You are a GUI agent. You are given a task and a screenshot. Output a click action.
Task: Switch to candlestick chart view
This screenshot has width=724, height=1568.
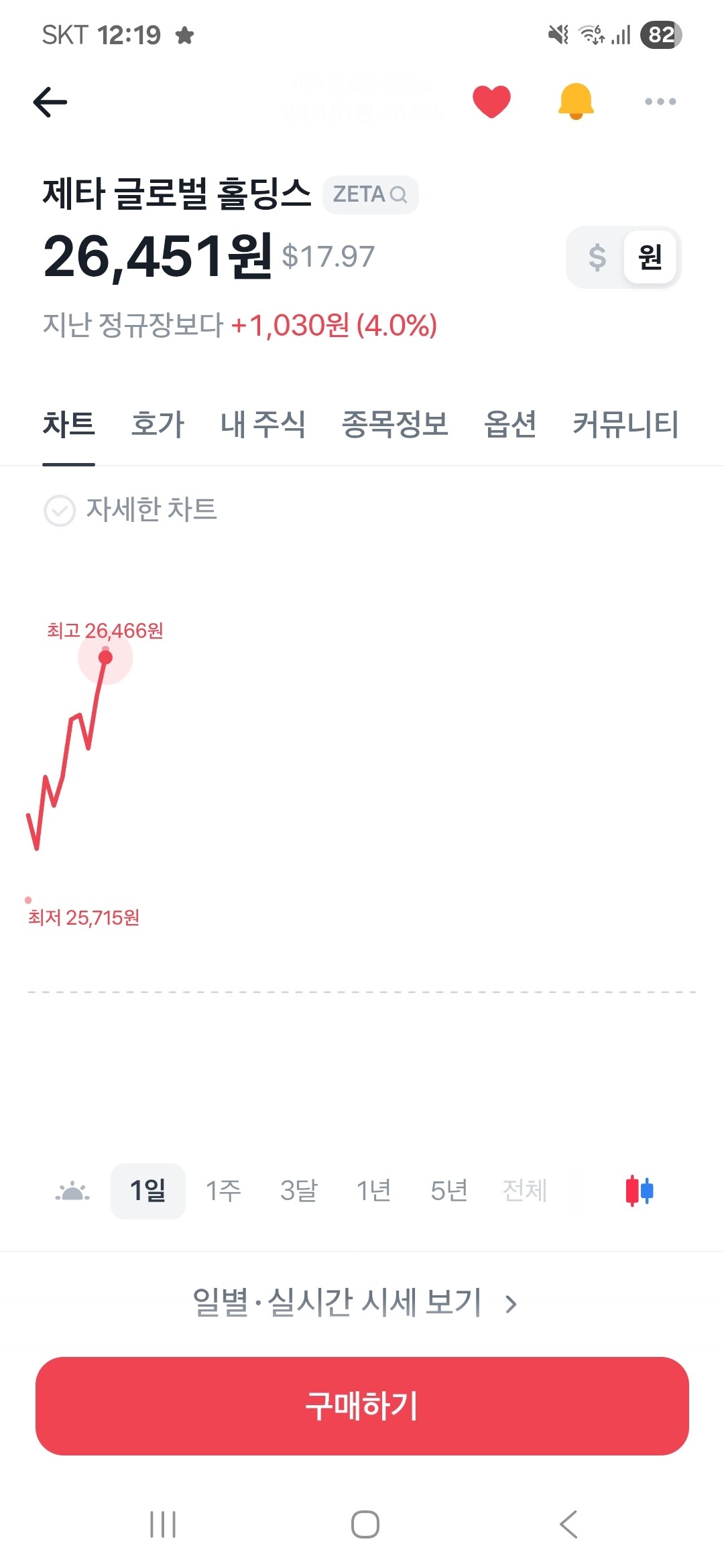point(639,1191)
